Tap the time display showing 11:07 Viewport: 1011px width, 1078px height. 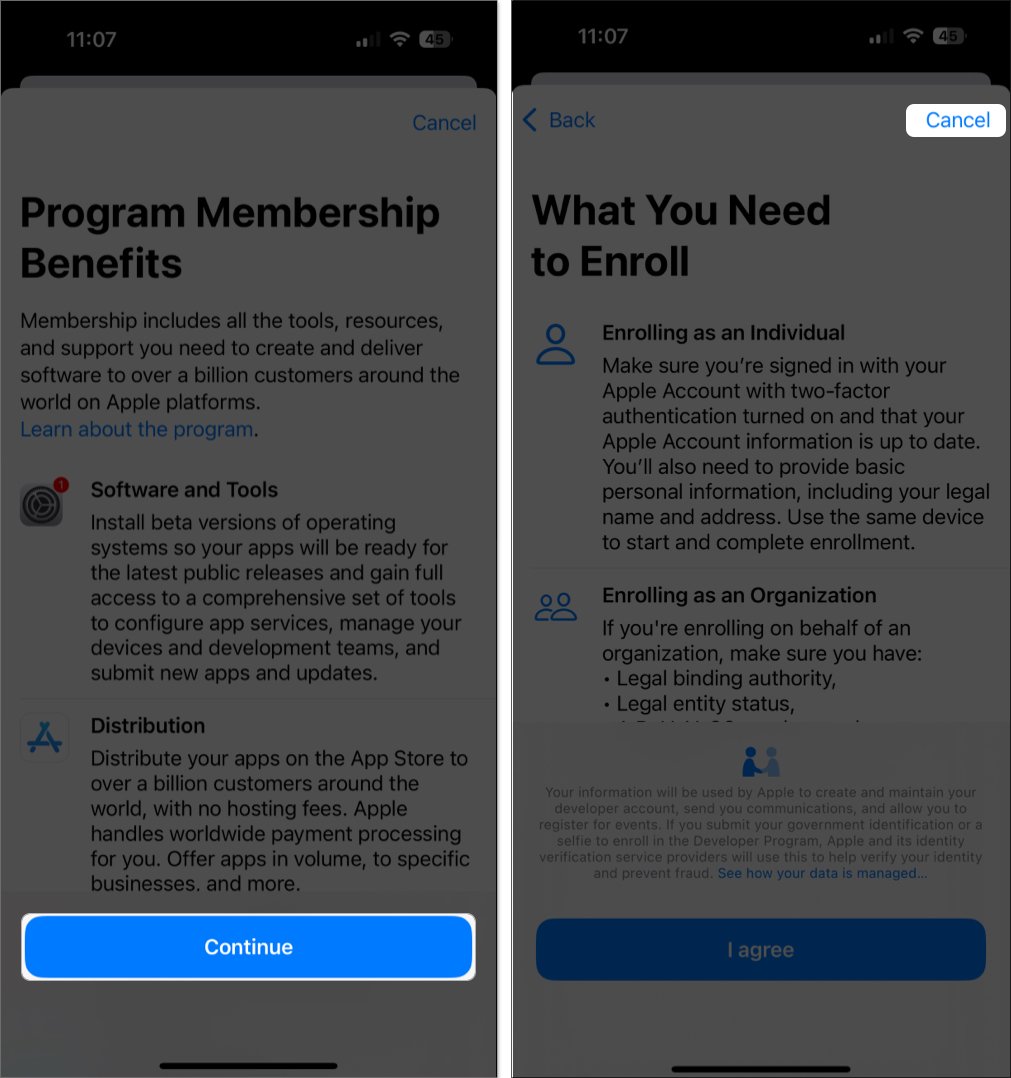click(92, 38)
